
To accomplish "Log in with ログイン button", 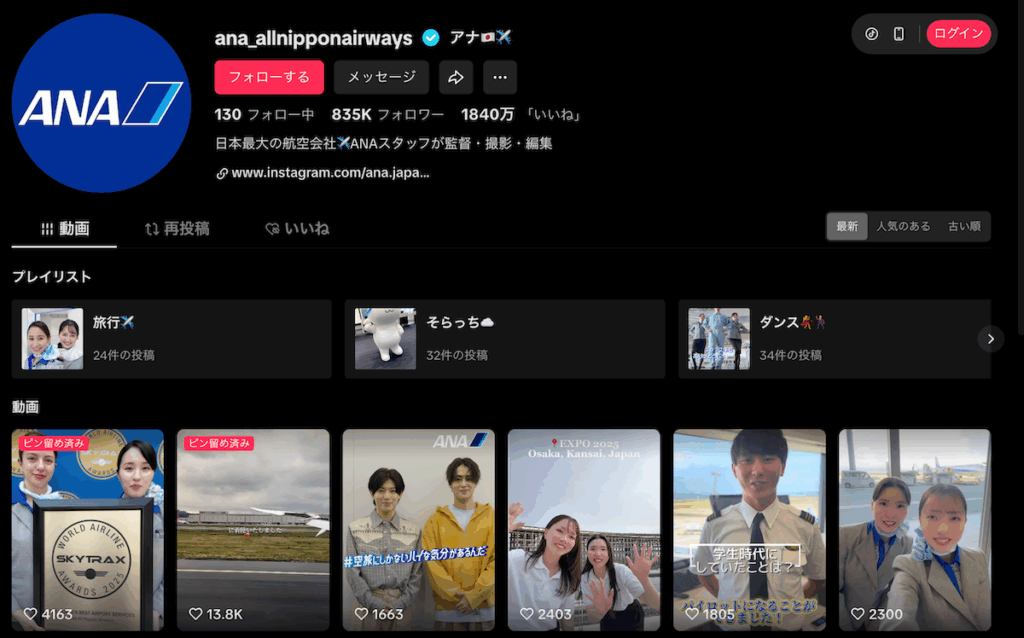I will [958, 33].
